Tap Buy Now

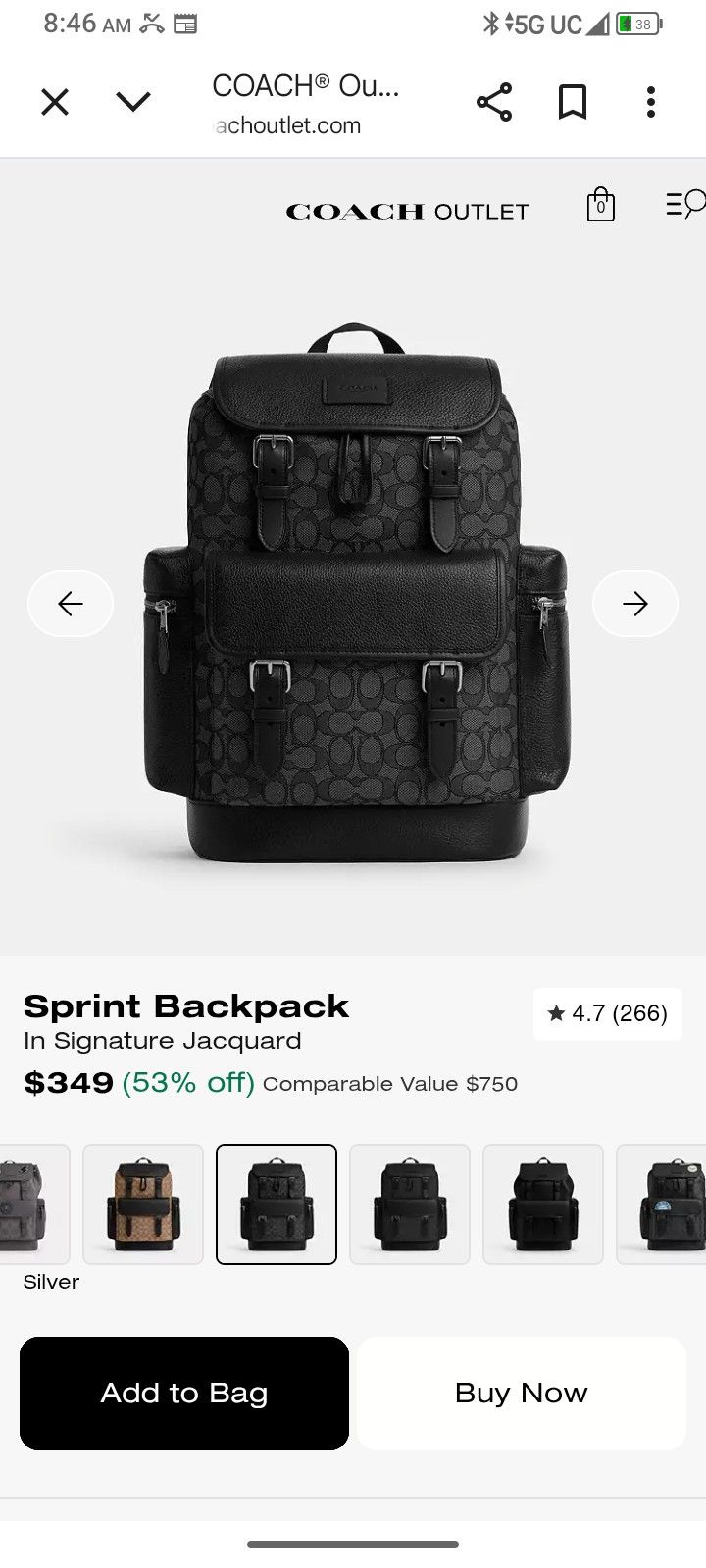pyautogui.click(x=521, y=1393)
